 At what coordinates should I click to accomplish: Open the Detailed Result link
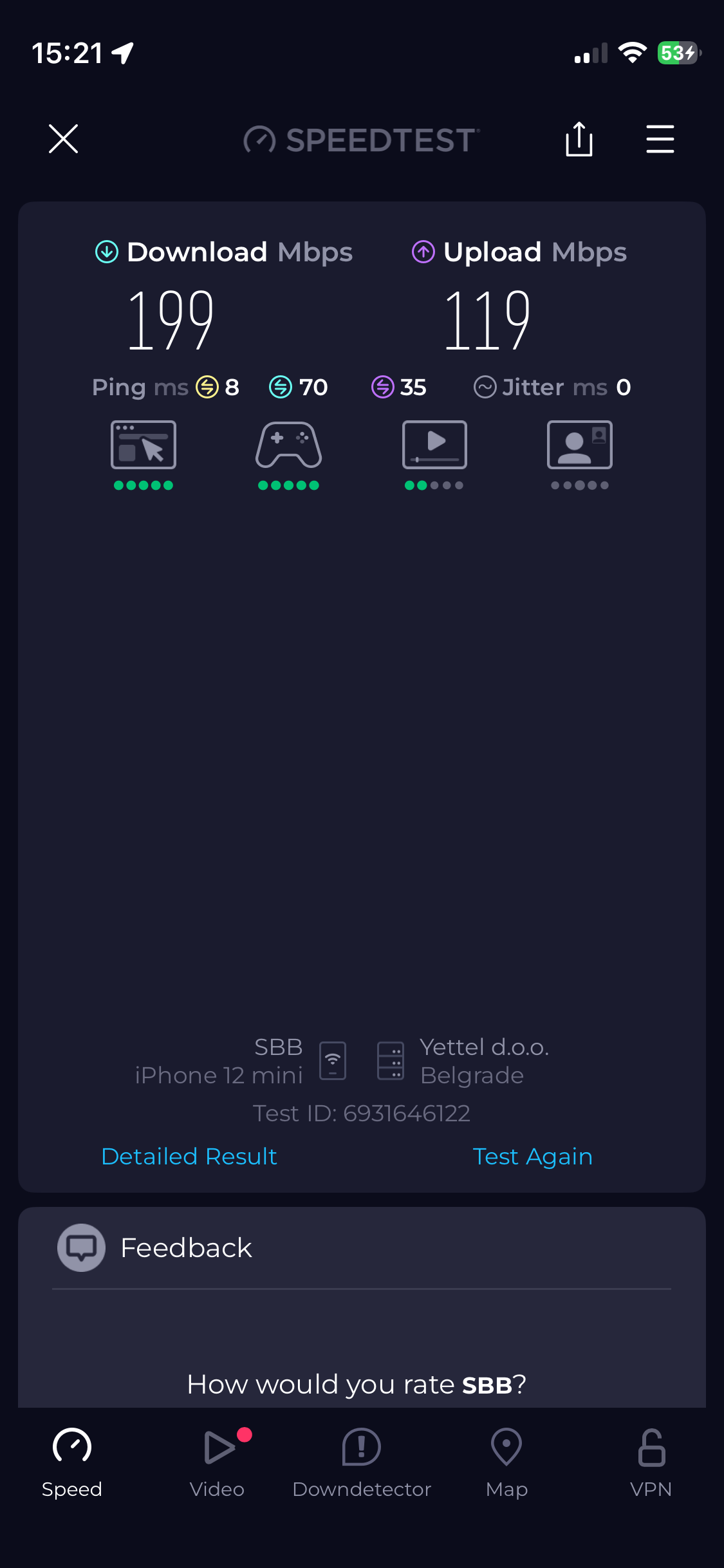189,1157
